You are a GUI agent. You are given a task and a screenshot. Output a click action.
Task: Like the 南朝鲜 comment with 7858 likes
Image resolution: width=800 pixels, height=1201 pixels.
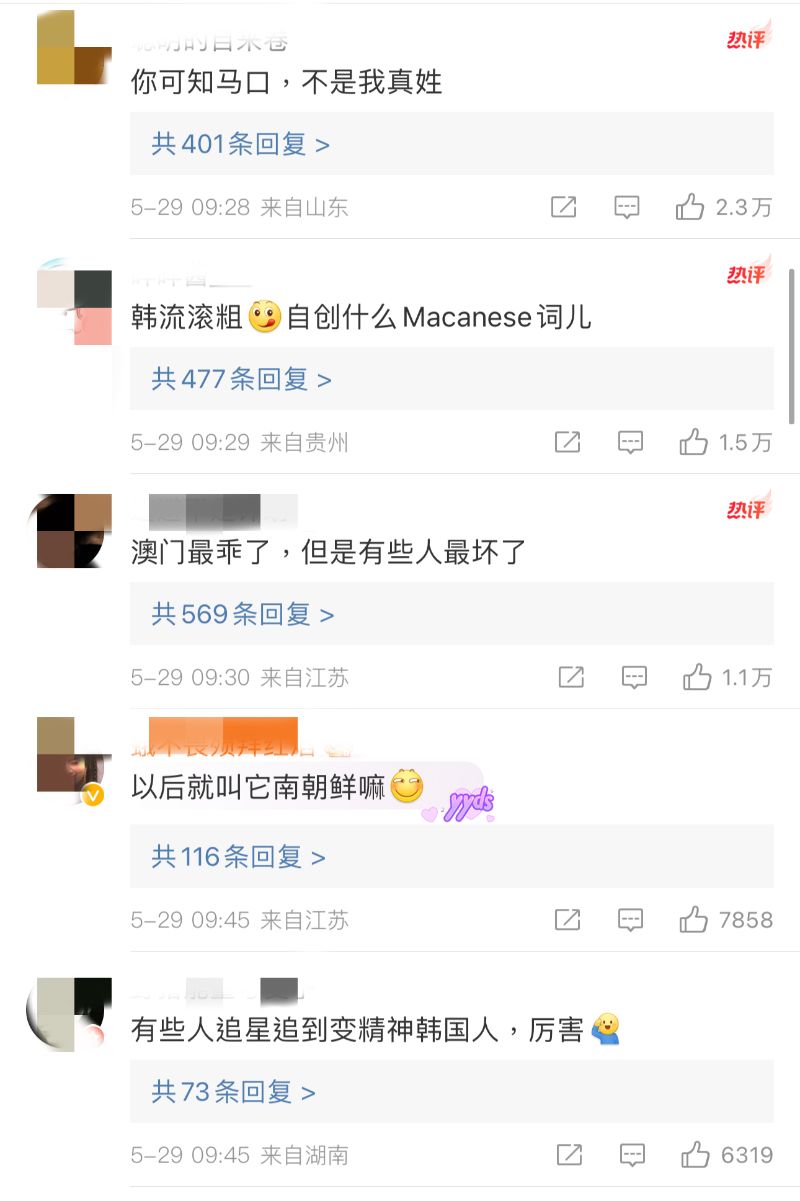click(x=693, y=920)
